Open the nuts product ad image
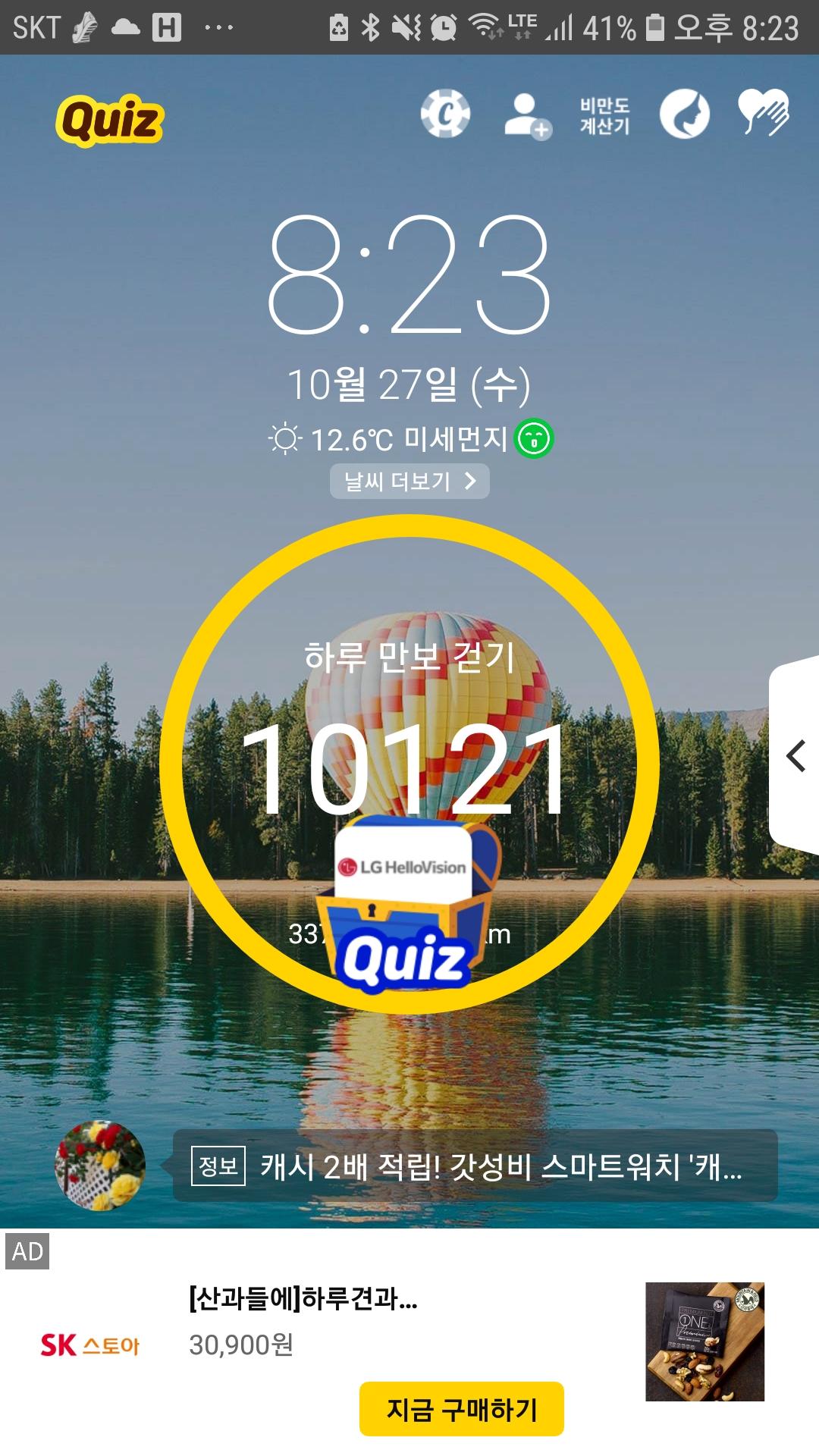The width and height of the screenshot is (819, 1456). (704, 1341)
